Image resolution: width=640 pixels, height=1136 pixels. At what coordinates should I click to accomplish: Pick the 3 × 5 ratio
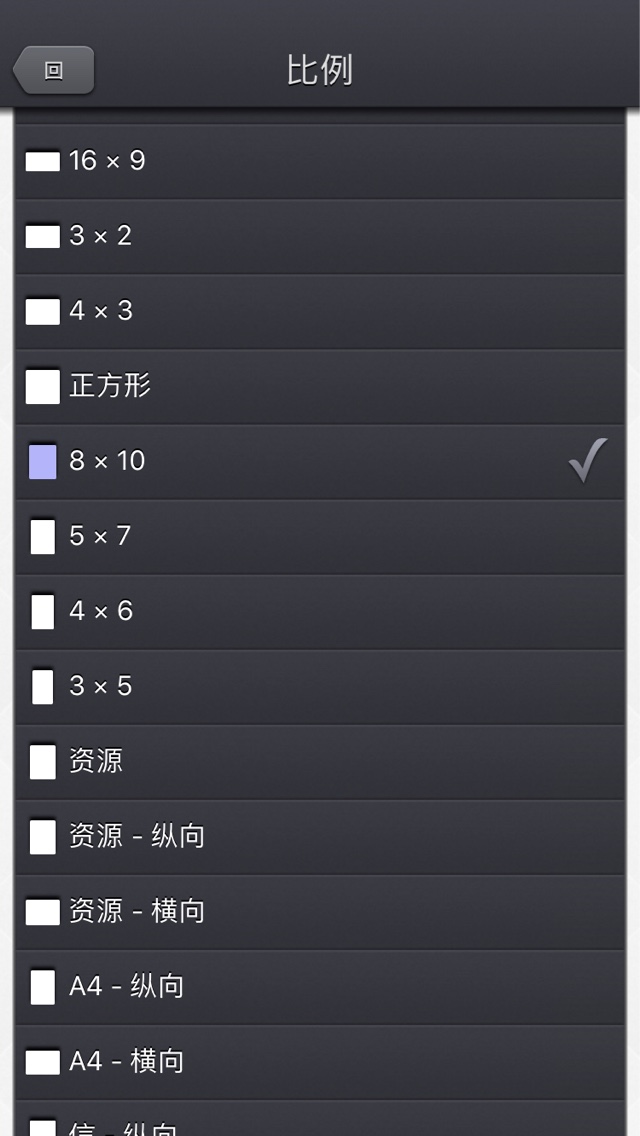pos(320,688)
